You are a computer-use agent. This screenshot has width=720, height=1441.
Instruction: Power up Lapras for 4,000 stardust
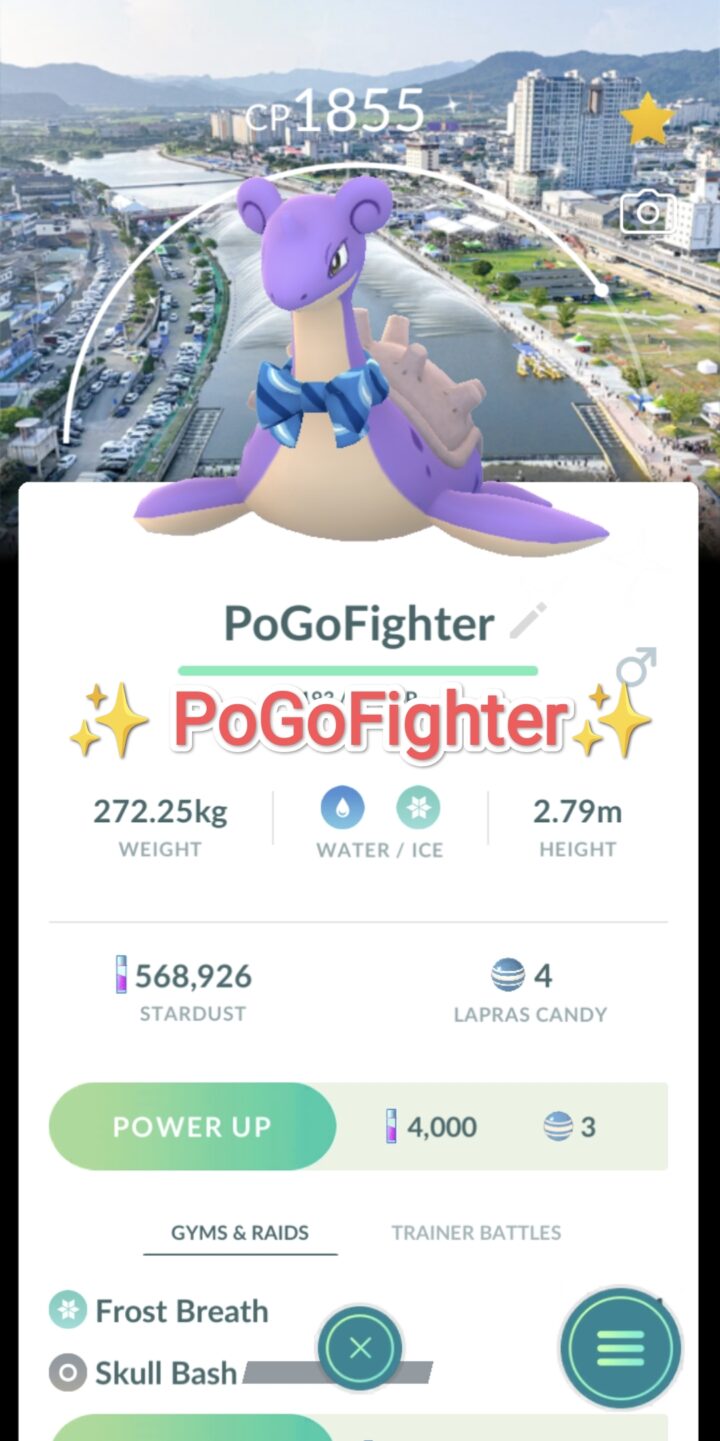click(x=192, y=1127)
